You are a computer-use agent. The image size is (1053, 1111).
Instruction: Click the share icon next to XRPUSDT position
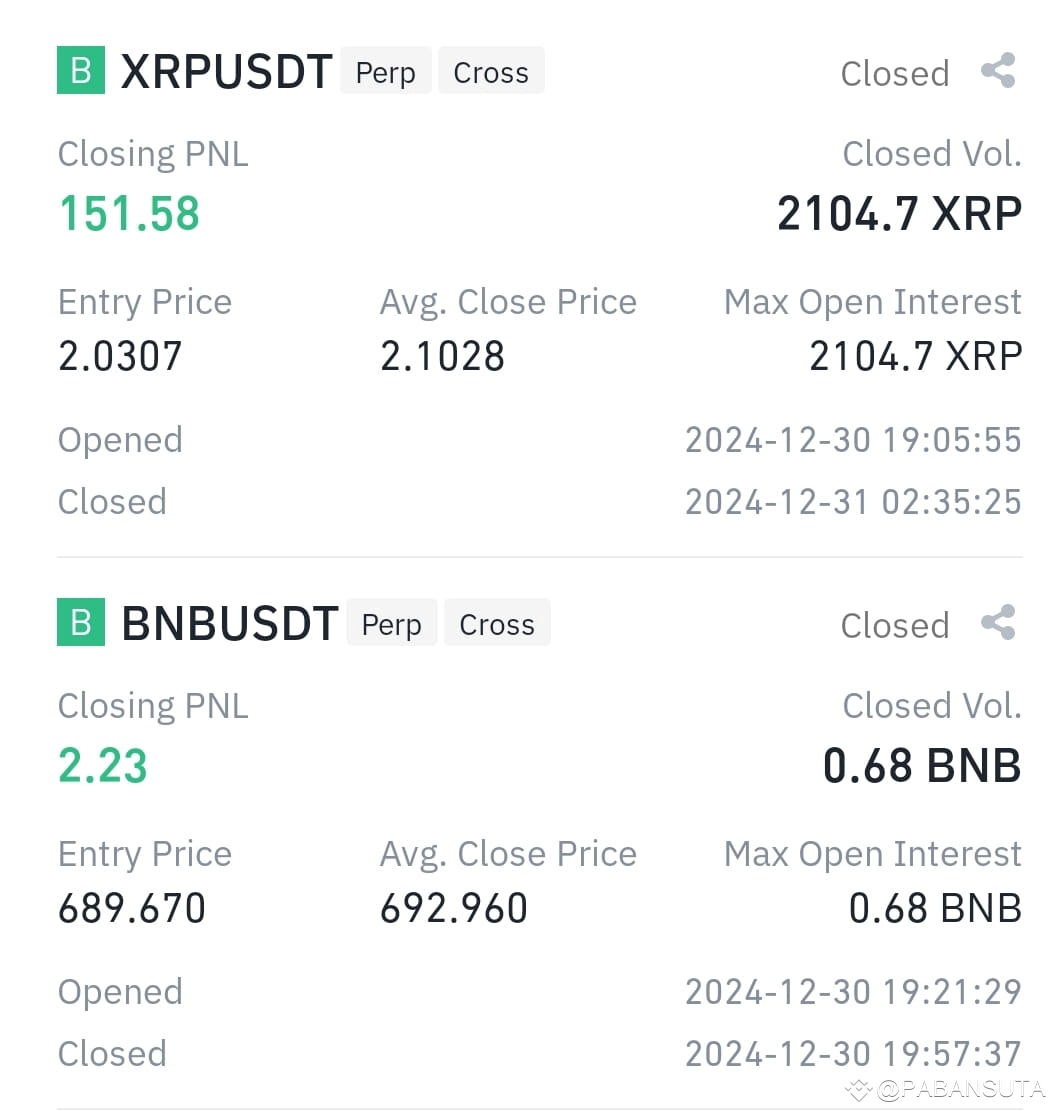tap(996, 71)
